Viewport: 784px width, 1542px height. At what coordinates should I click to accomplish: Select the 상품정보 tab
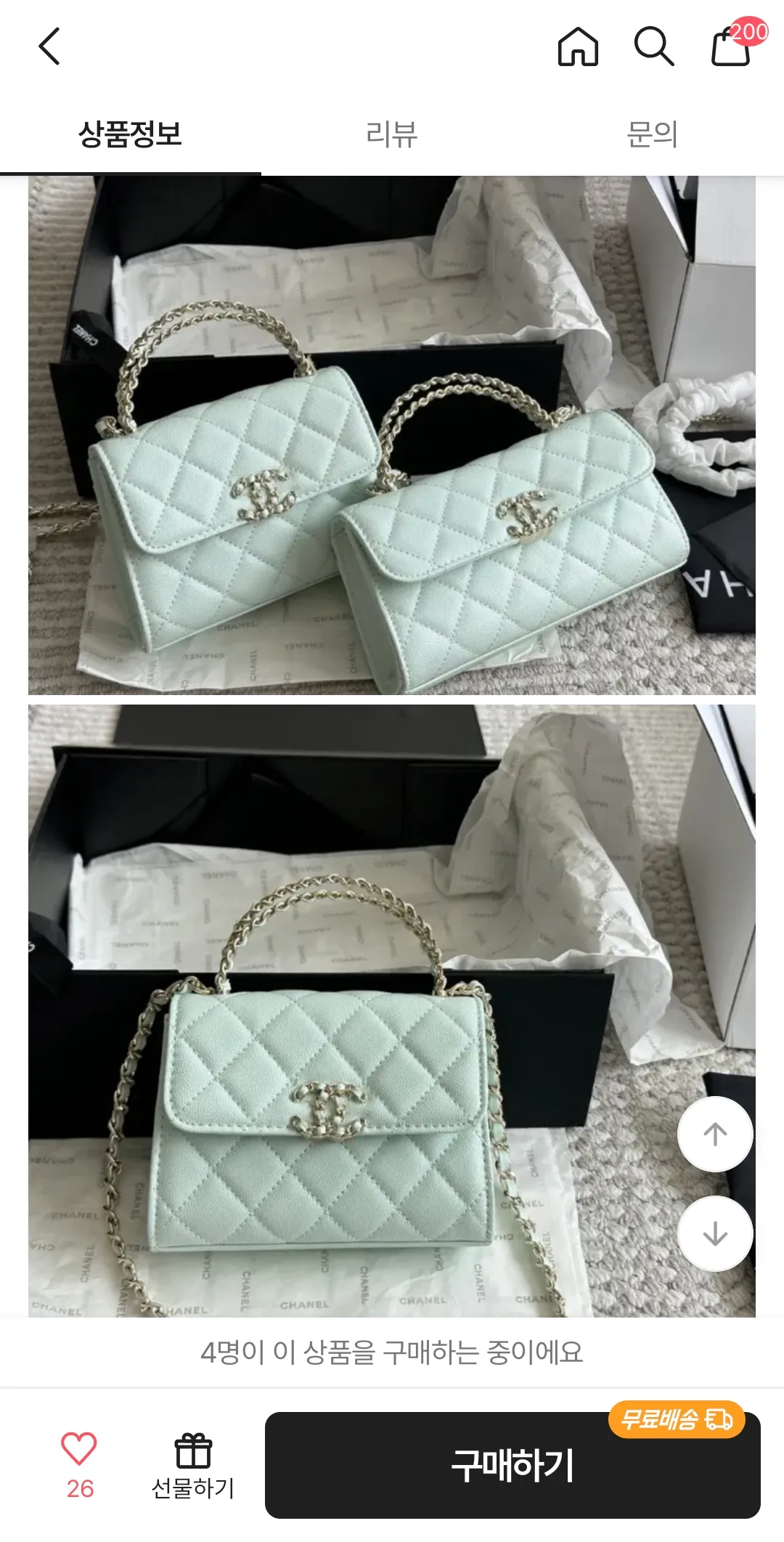coord(130,134)
